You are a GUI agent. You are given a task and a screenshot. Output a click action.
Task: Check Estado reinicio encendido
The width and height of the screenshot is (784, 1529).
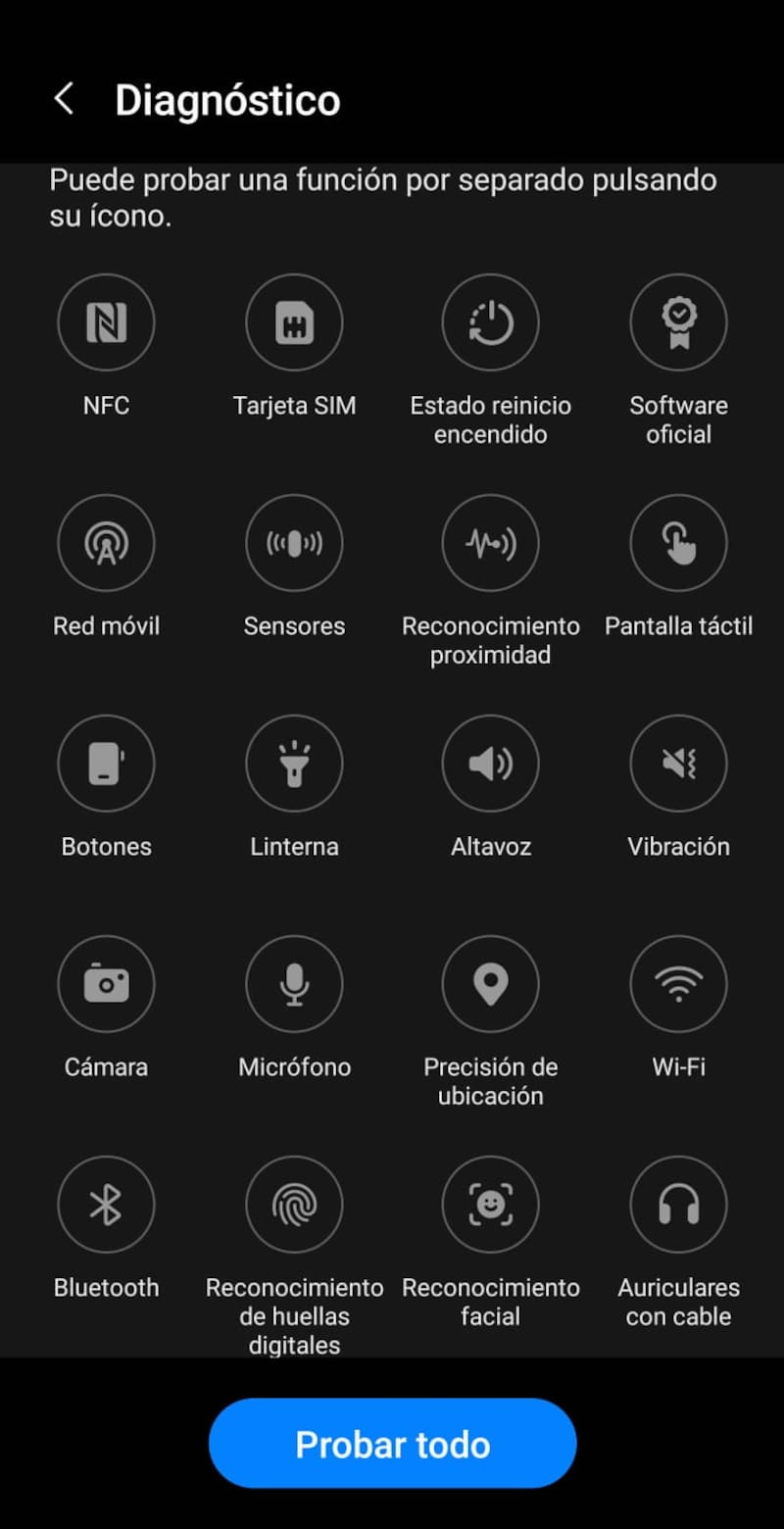490,322
